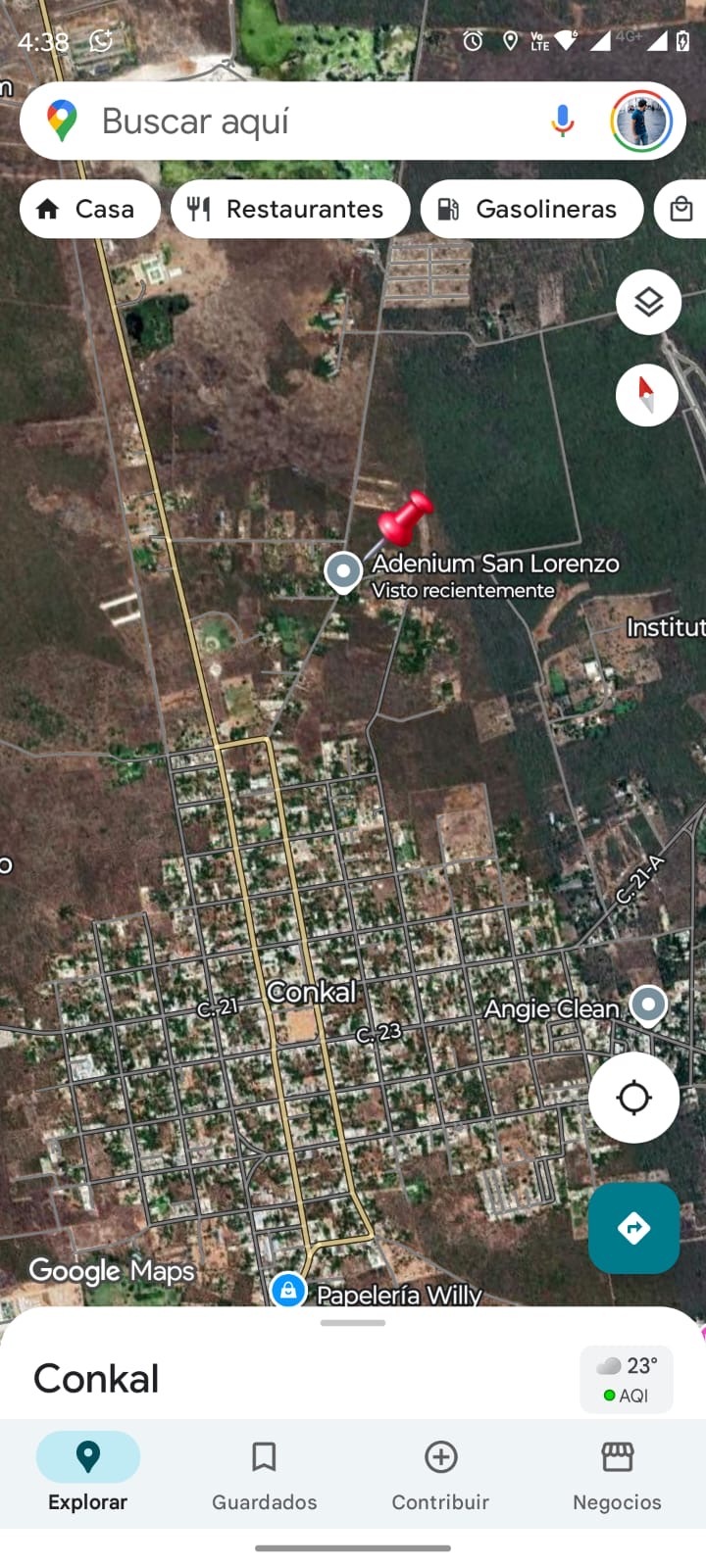Select the Casa chip

(88, 209)
